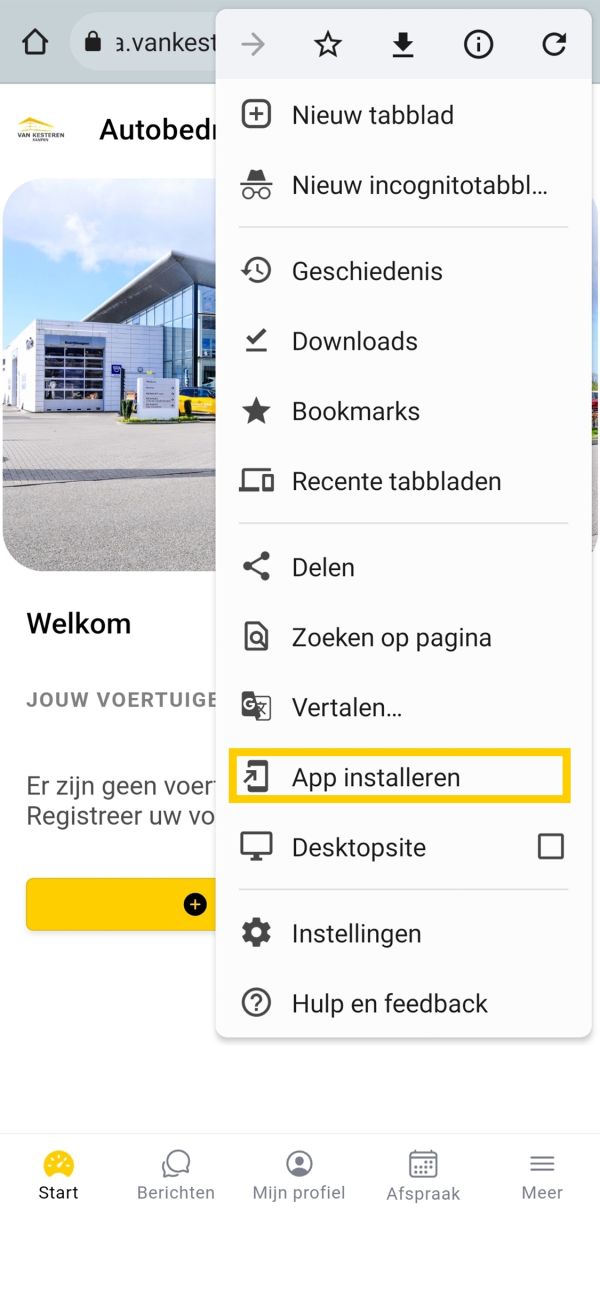Image resolution: width=600 pixels, height=1299 pixels.
Task: Open Hulp en feedback
Action: (x=389, y=1003)
